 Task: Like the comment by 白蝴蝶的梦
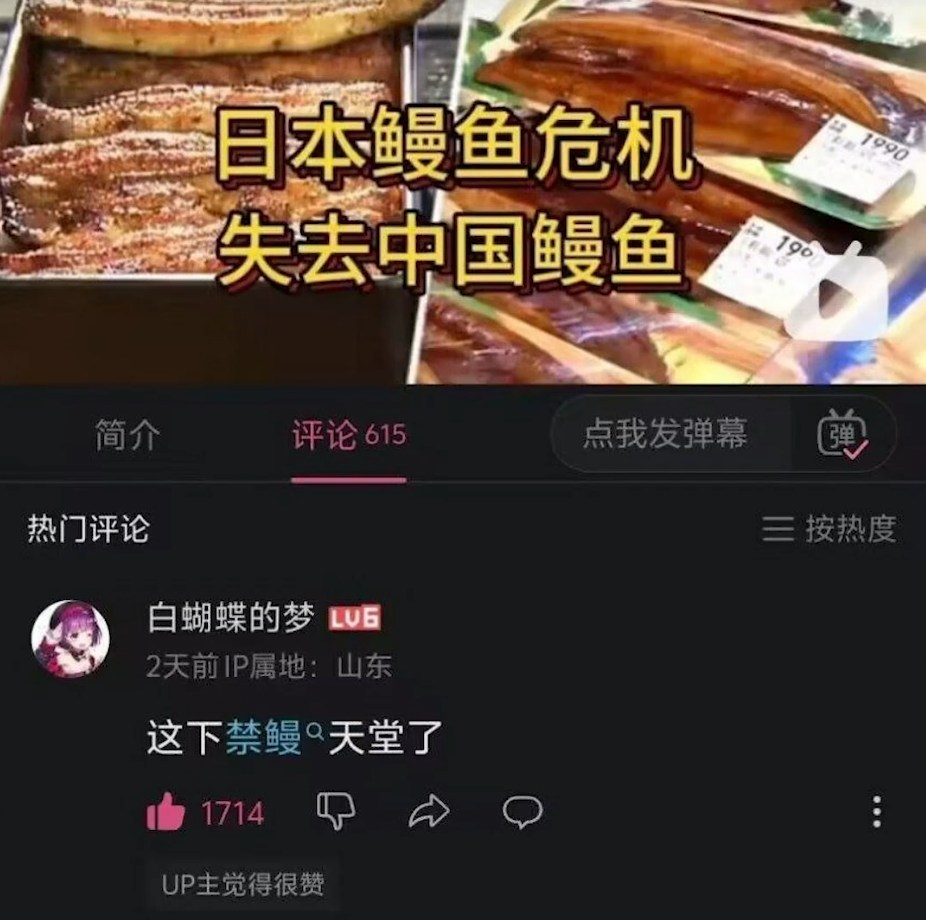coord(167,813)
